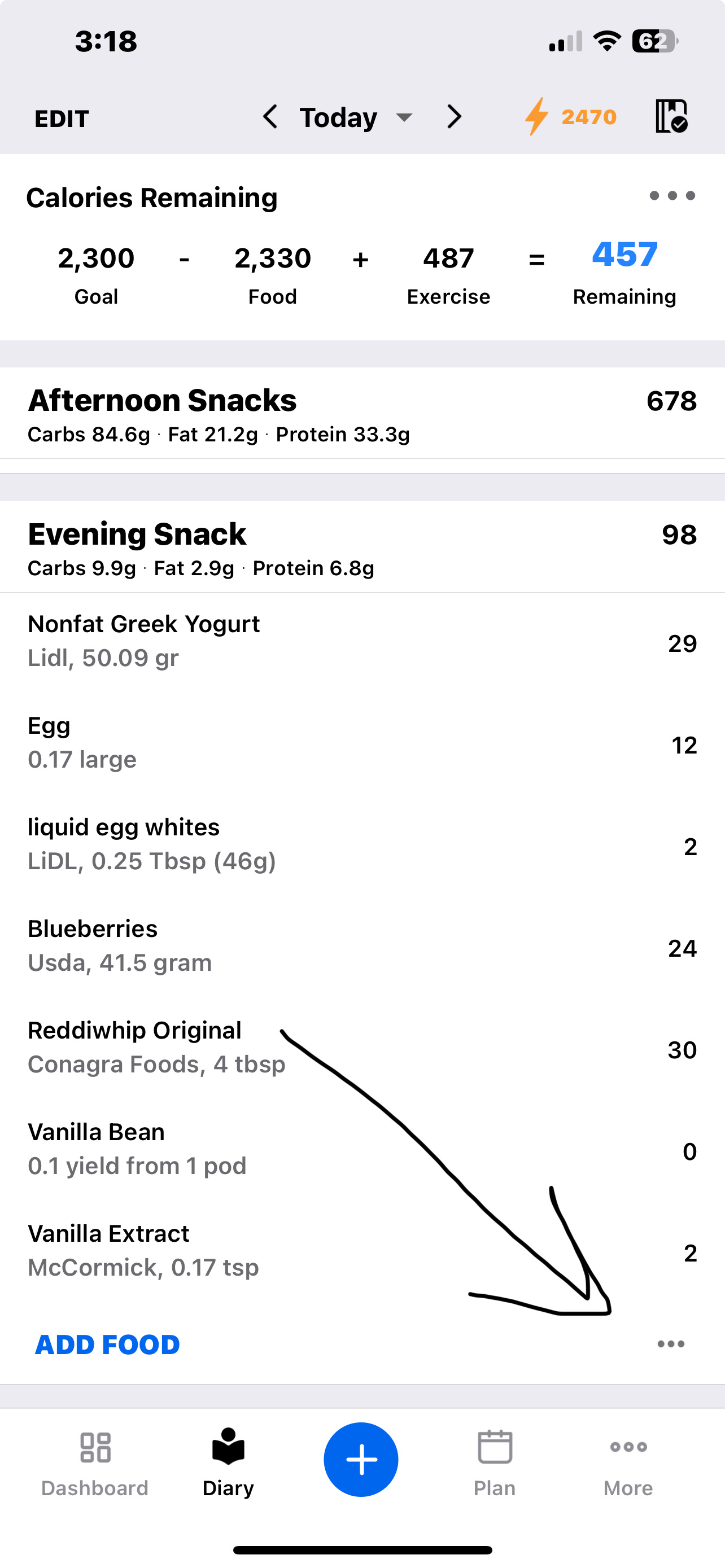Open the Calories Remaining options menu

coord(672,195)
